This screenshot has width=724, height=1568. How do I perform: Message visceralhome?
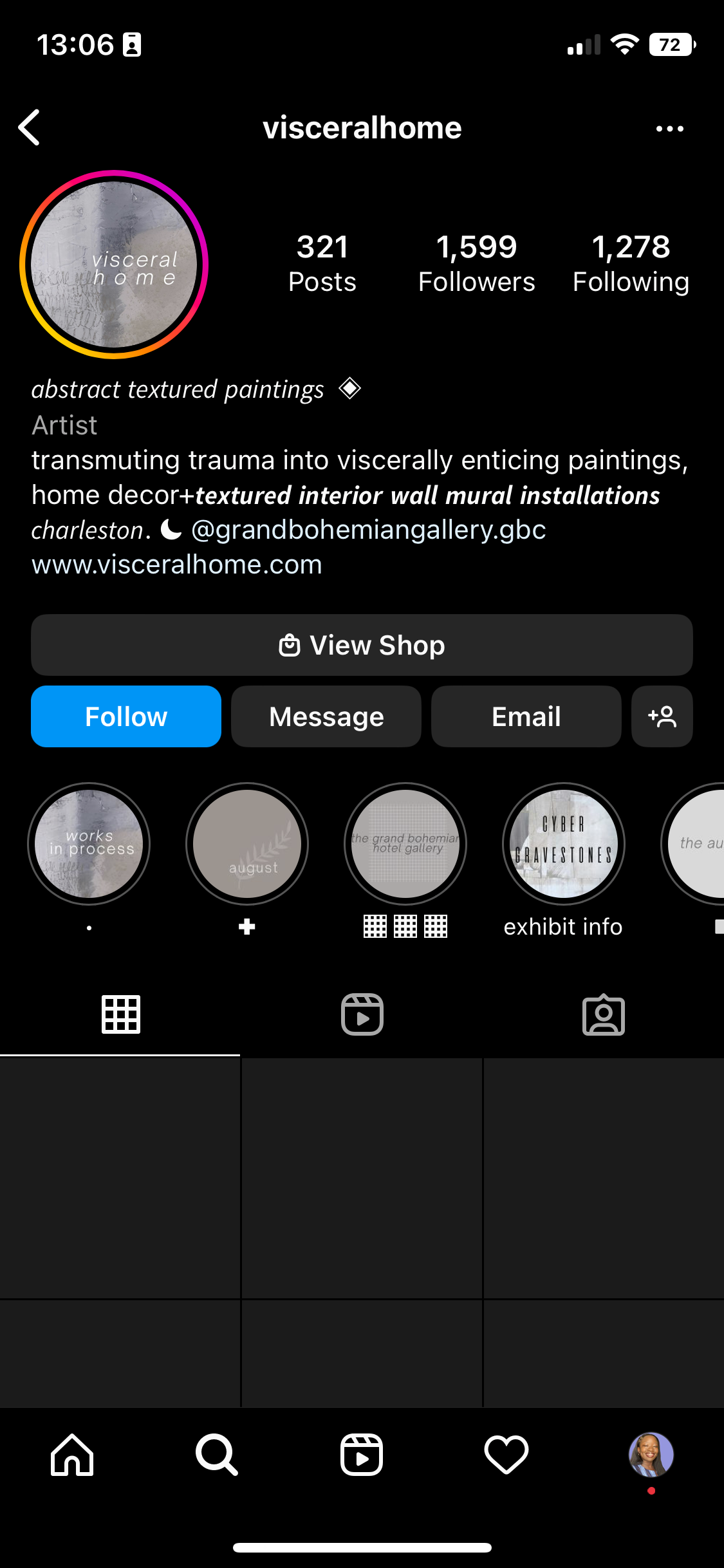coord(326,716)
